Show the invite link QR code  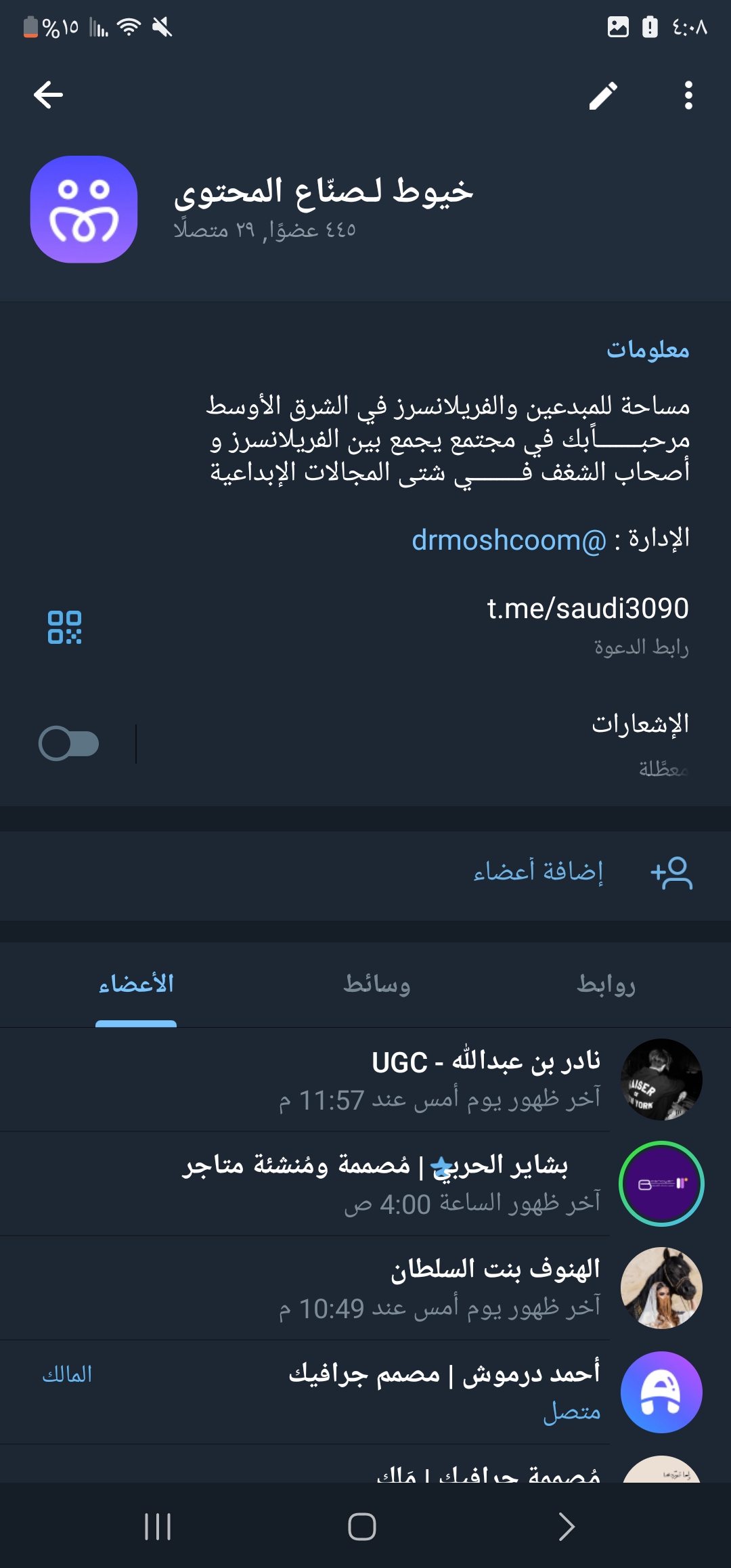(65, 627)
